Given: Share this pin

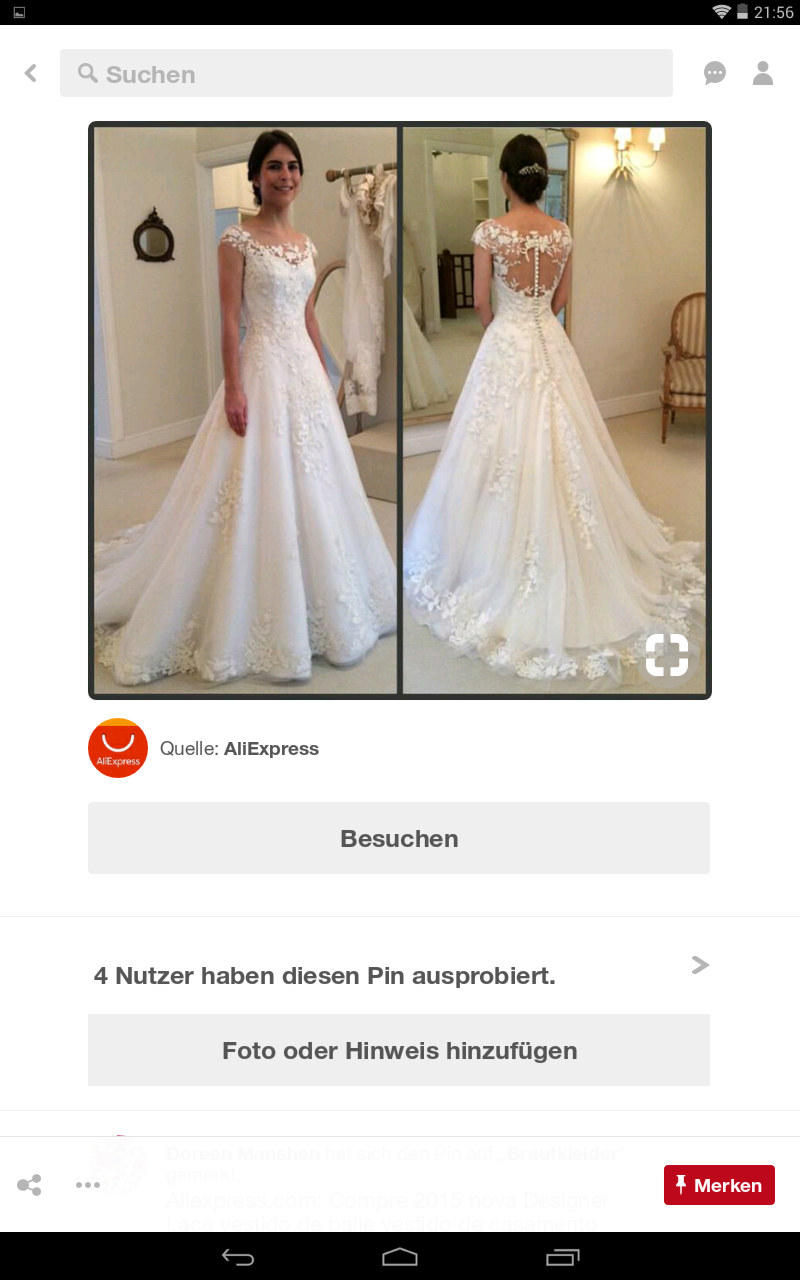Looking at the screenshot, I should click(x=29, y=1185).
